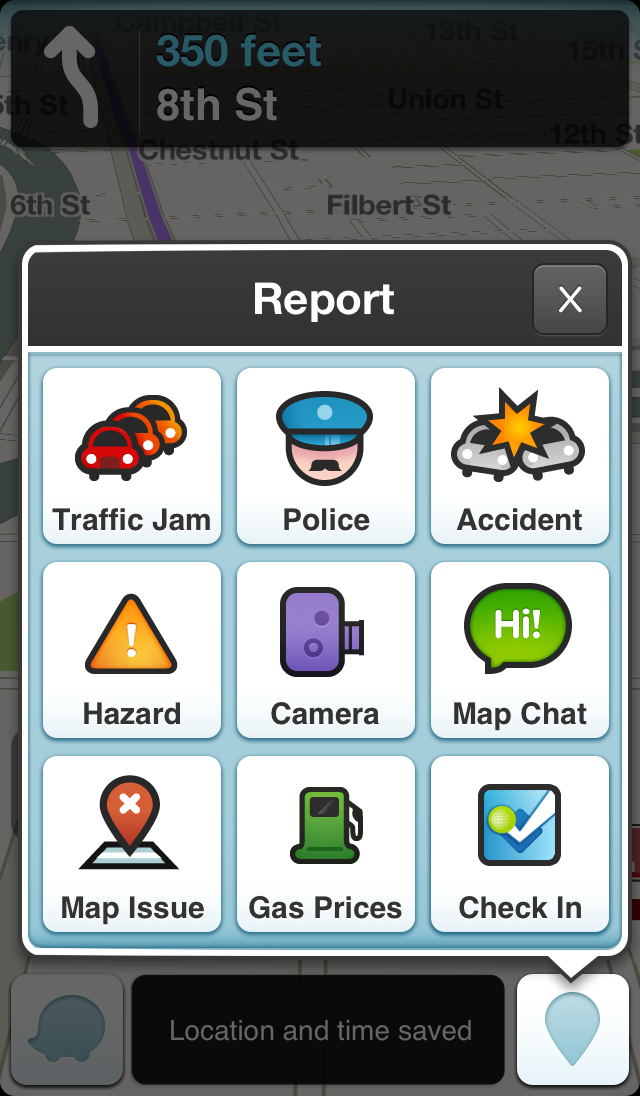Tap the report pin button
Screen dimensions: 640x1096
click(572, 1029)
